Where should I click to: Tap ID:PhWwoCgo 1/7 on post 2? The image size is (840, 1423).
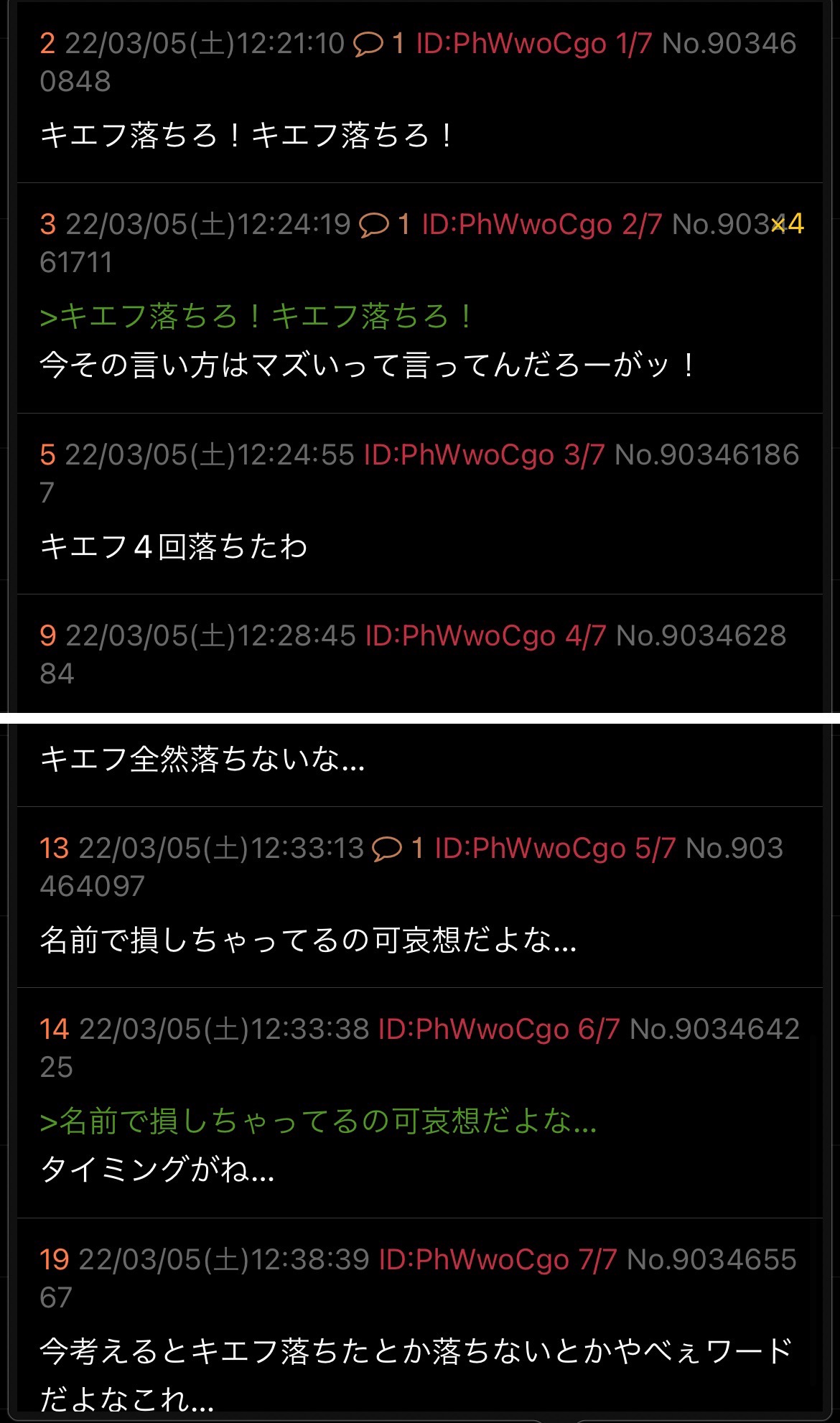tap(533, 44)
